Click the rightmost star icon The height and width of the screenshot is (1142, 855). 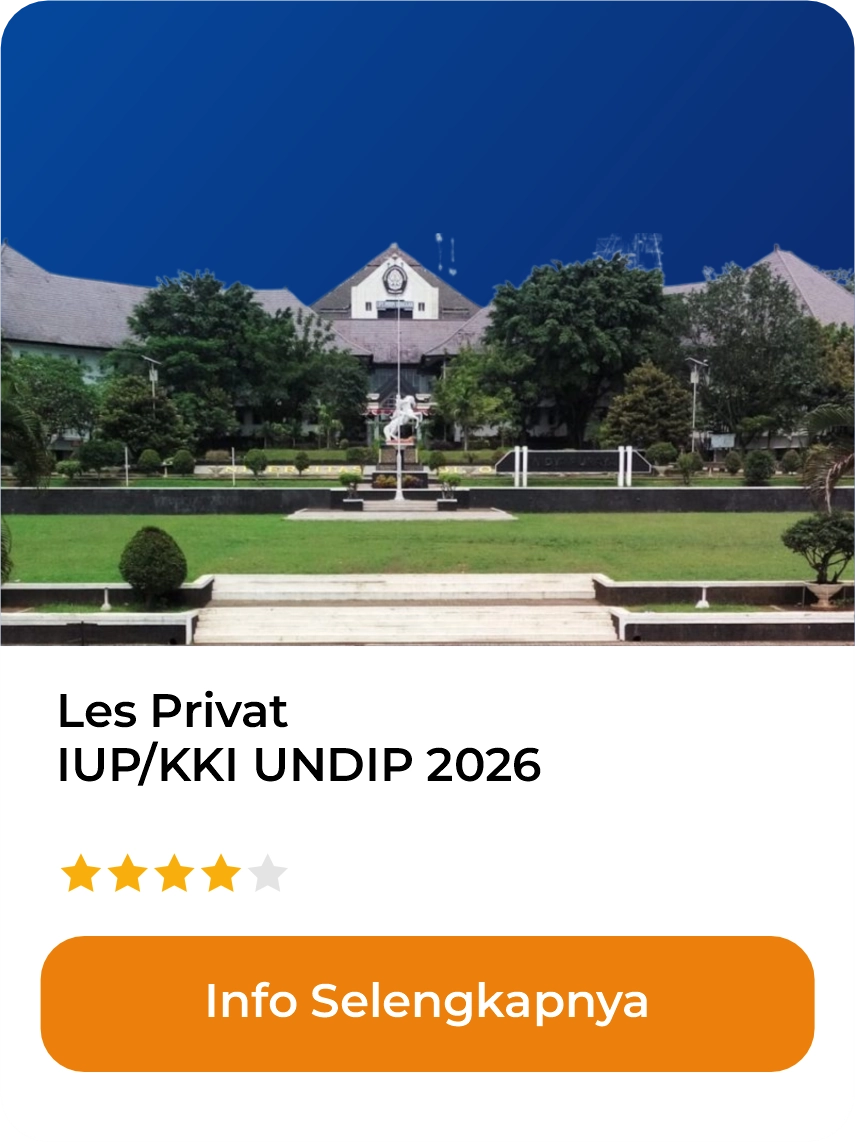(269, 873)
